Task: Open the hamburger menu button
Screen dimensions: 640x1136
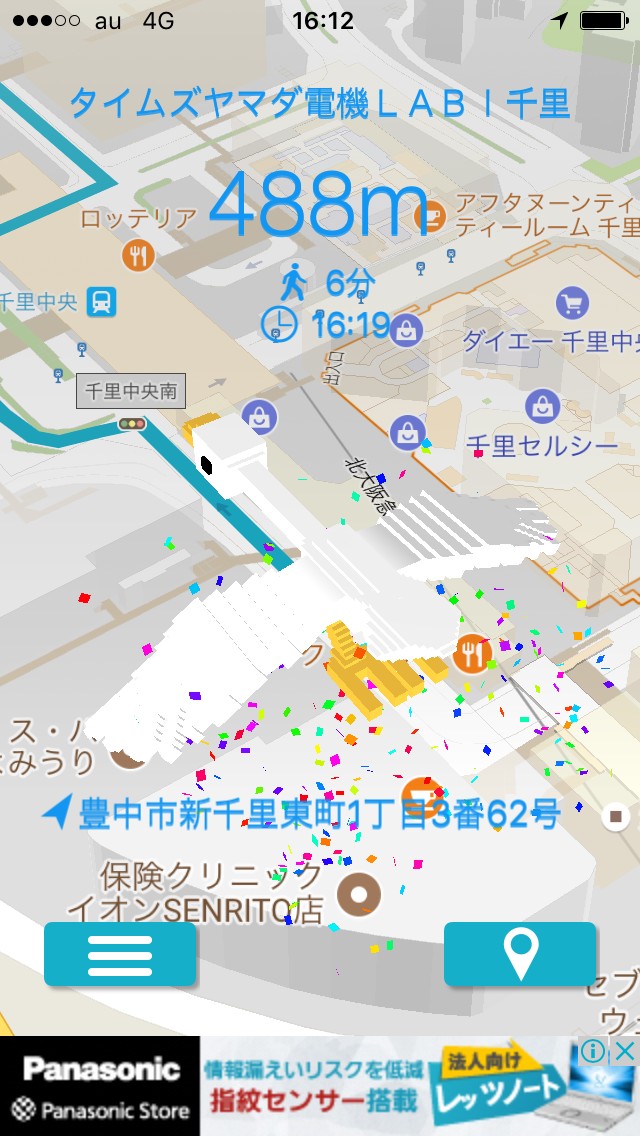Action: tap(120, 954)
